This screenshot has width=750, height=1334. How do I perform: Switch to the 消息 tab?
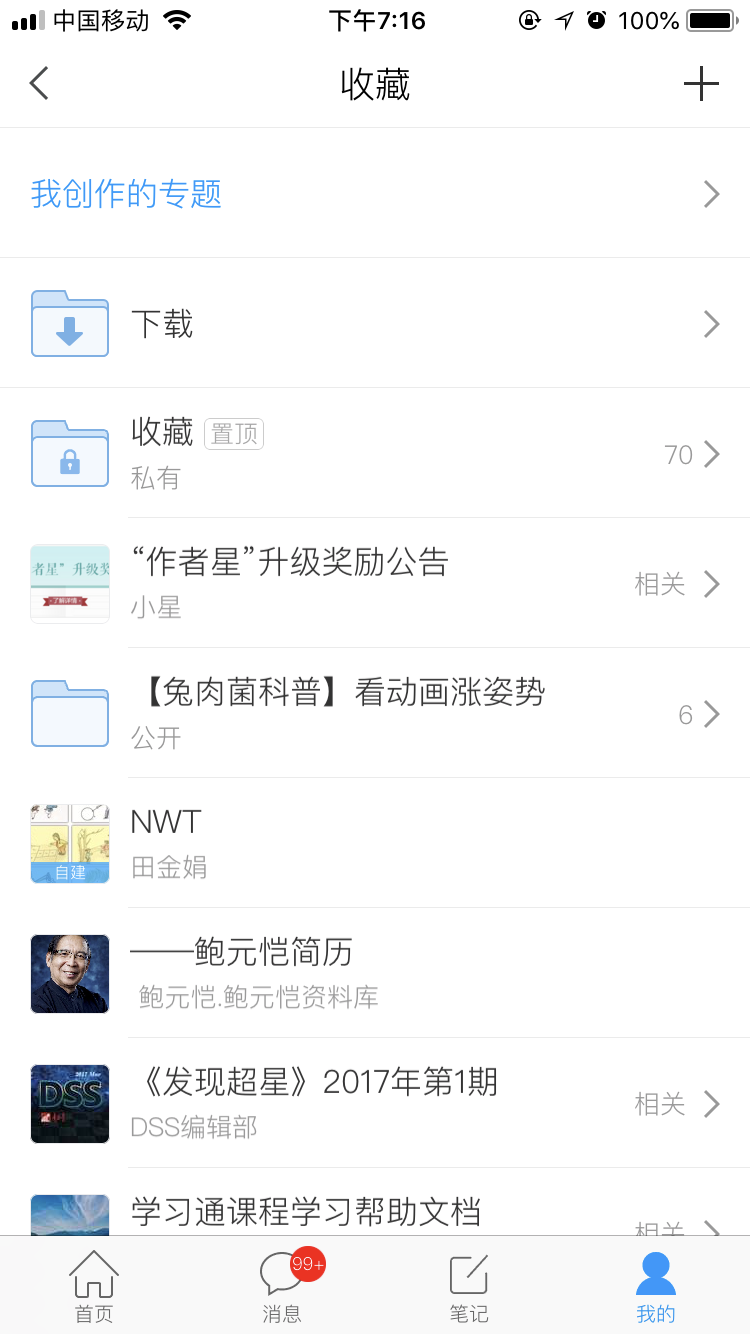click(282, 1288)
